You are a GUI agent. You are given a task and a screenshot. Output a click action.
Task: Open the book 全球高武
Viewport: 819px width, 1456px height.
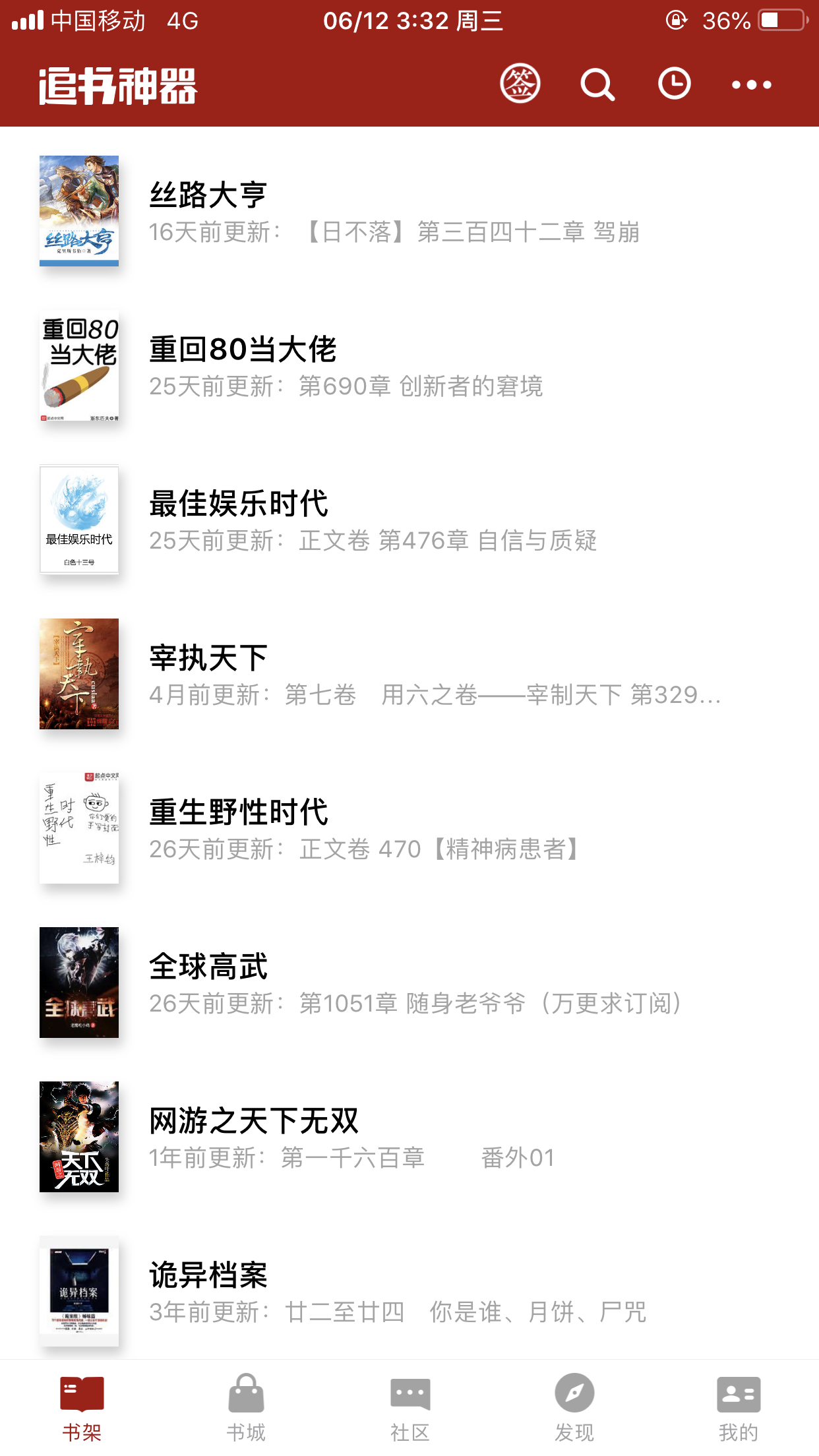[409, 983]
